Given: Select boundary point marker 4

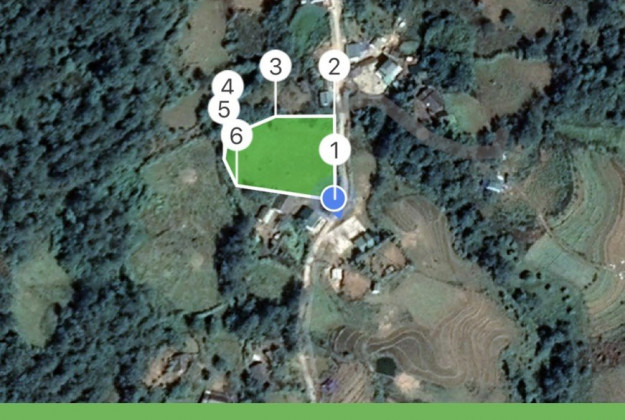Looking at the screenshot, I should coord(228,87).
